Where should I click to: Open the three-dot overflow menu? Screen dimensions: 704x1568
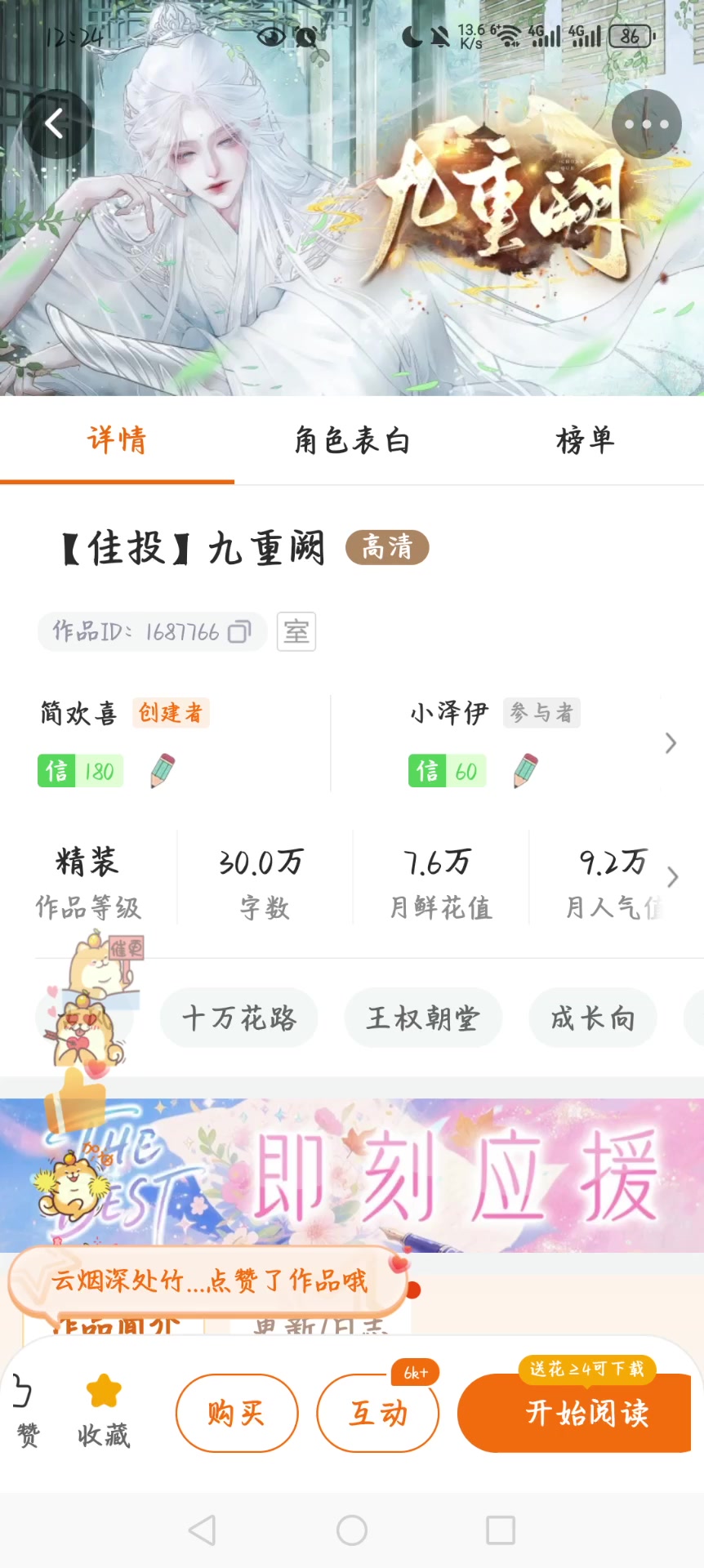[x=646, y=124]
